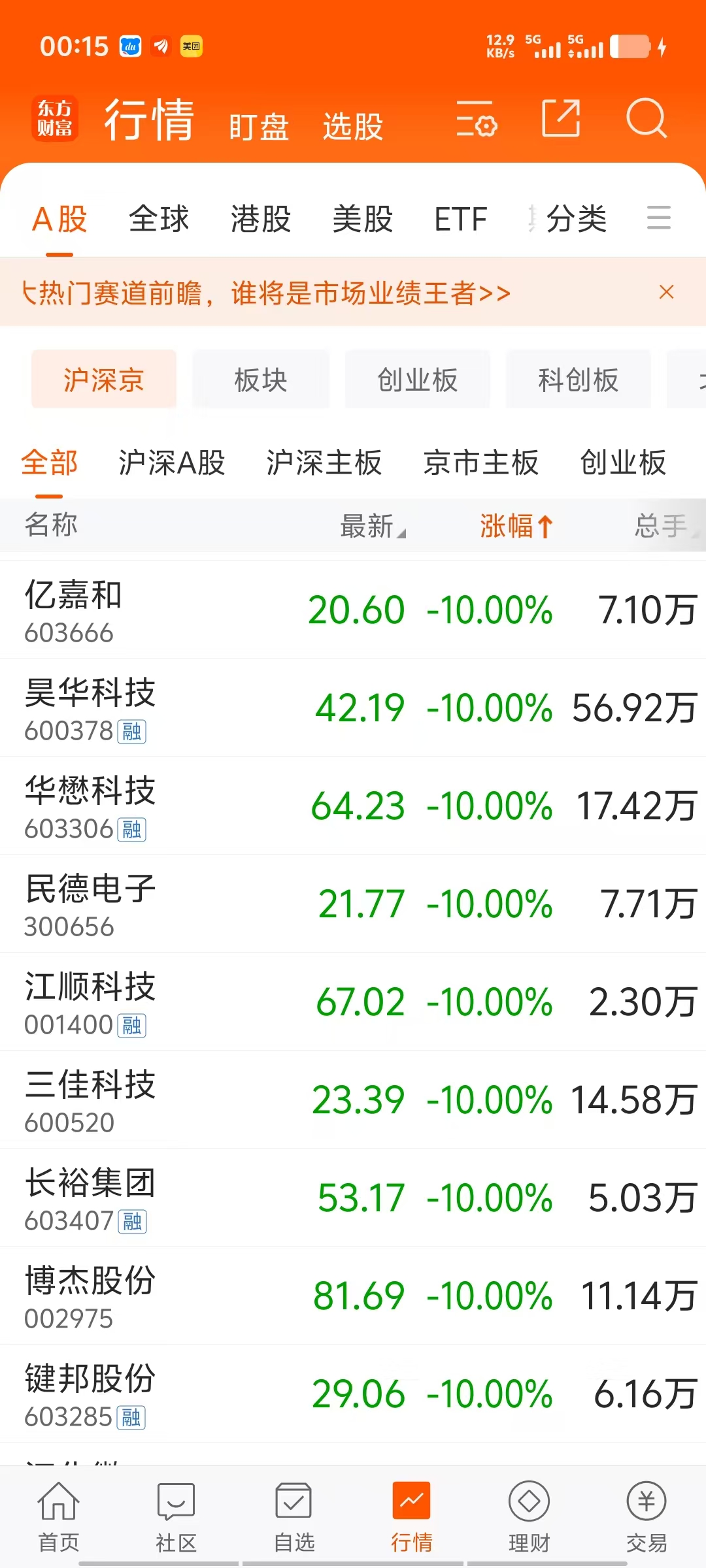Go to 自选 in bottom navigation
This screenshot has width=706, height=1568.
tap(294, 1517)
